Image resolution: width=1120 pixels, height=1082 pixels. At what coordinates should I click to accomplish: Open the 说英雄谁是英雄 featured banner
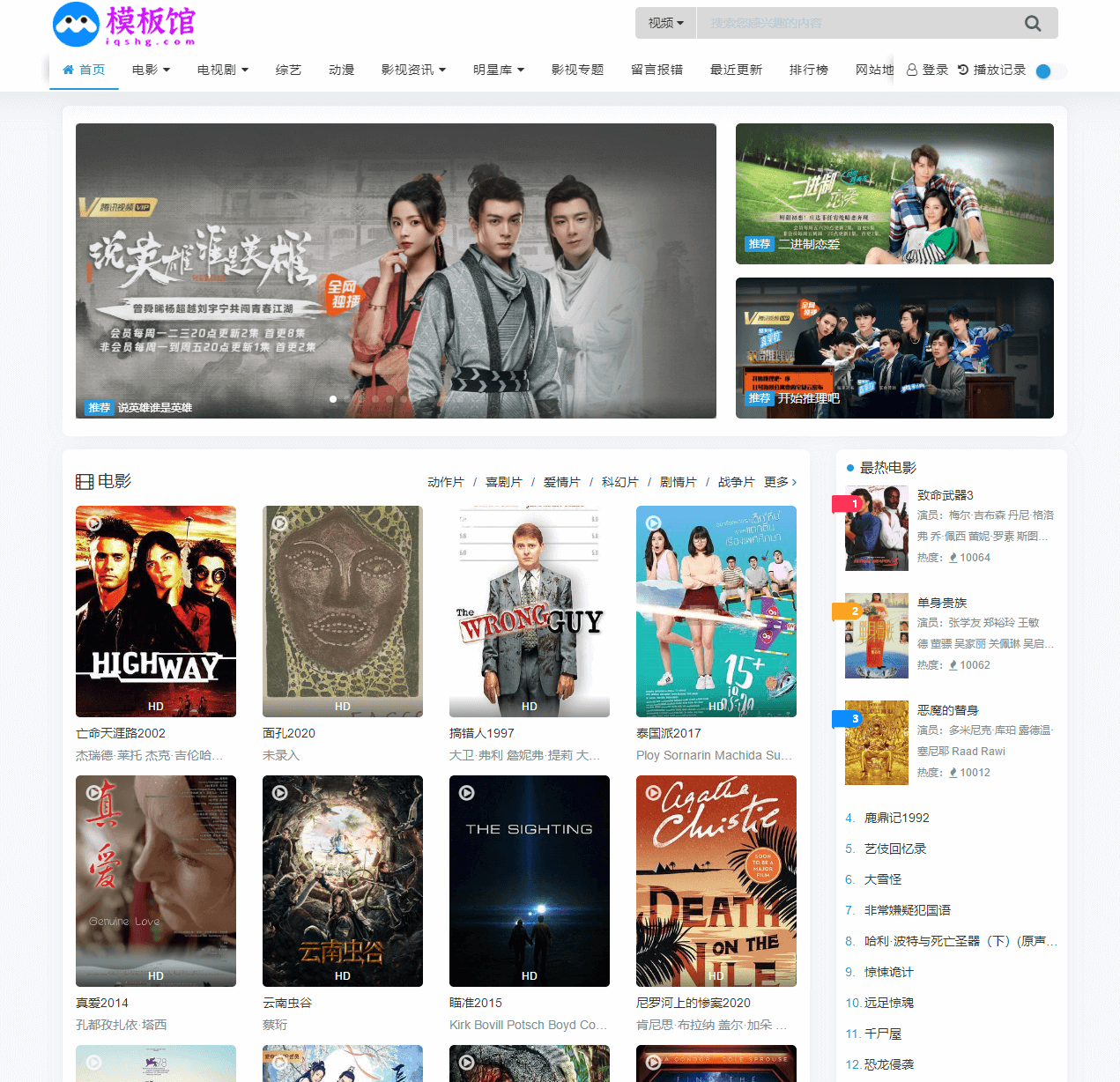pyautogui.click(x=396, y=270)
